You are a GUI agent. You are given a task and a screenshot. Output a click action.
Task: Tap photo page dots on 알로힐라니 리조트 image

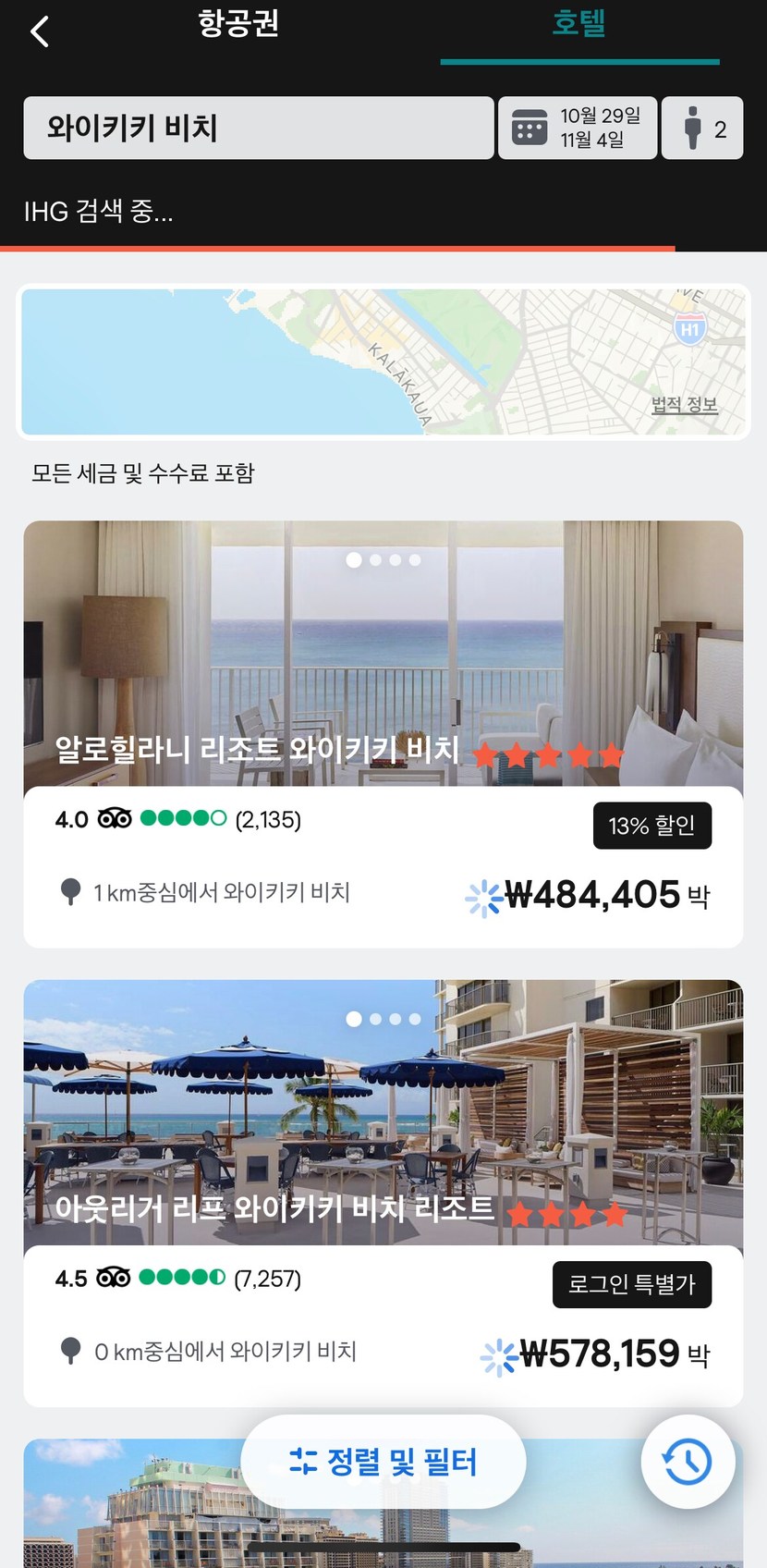383,560
